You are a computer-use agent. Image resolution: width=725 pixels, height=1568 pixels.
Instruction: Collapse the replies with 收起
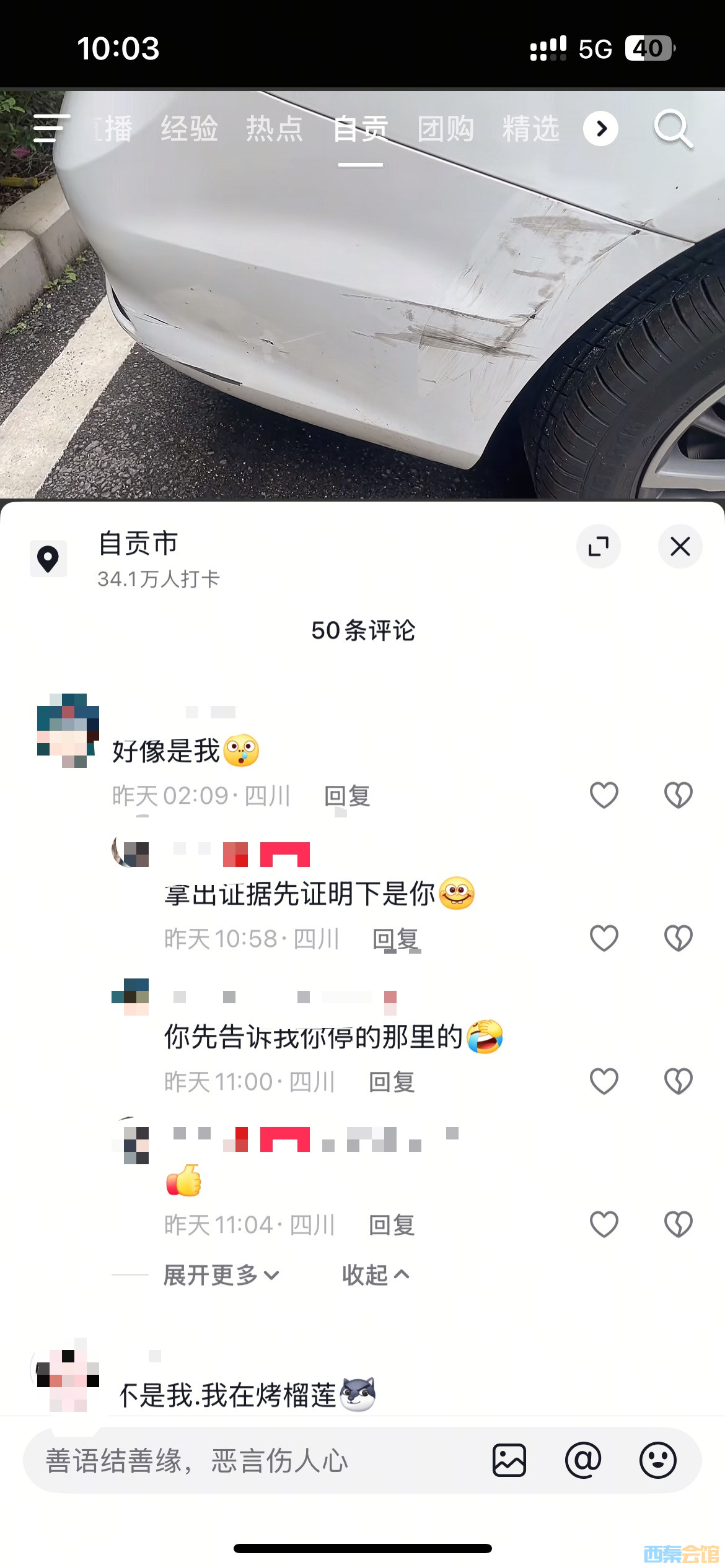(375, 1274)
